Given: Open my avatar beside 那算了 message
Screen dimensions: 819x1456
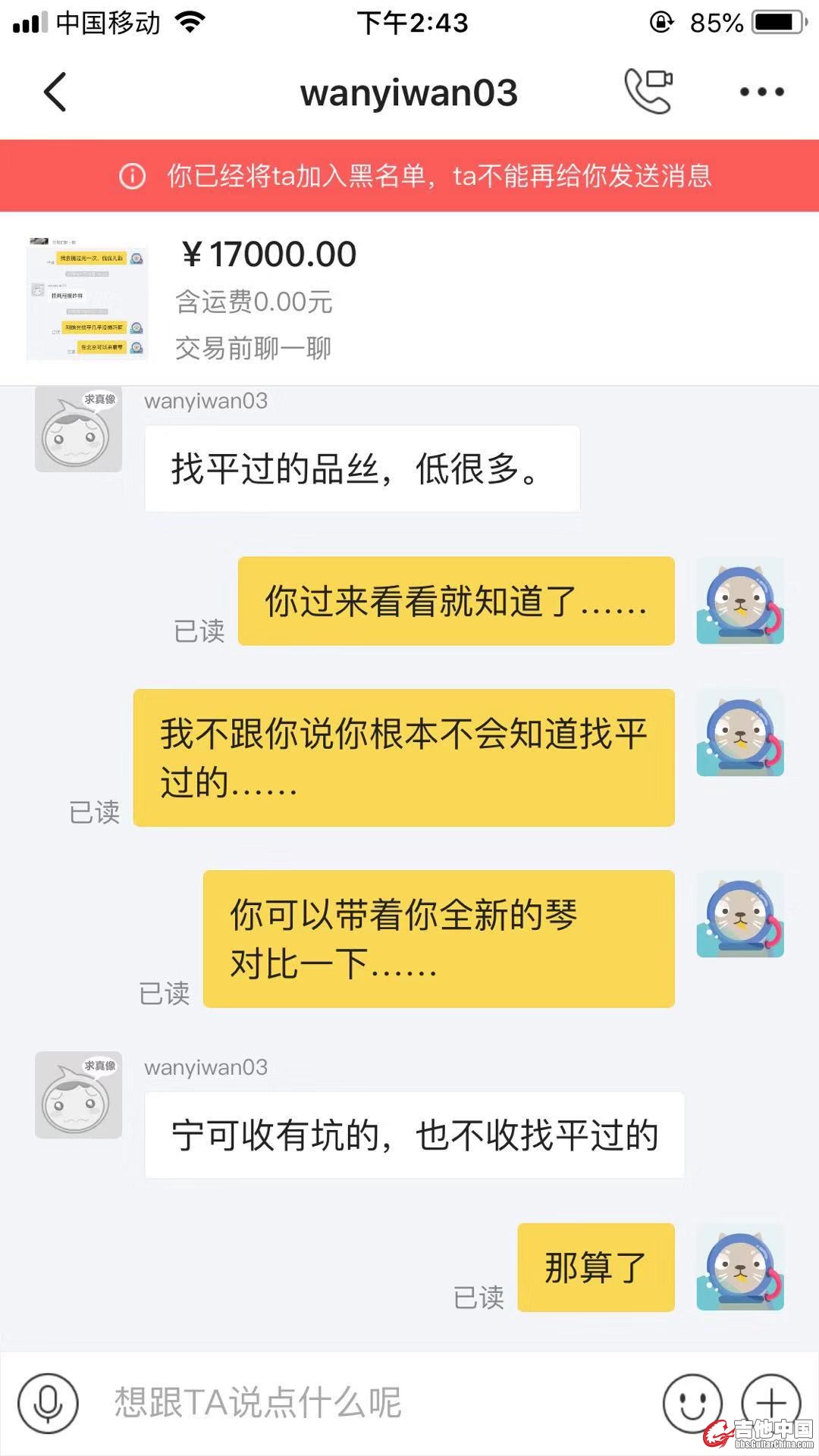Looking at the screenshot, I should coord(739,1267).
